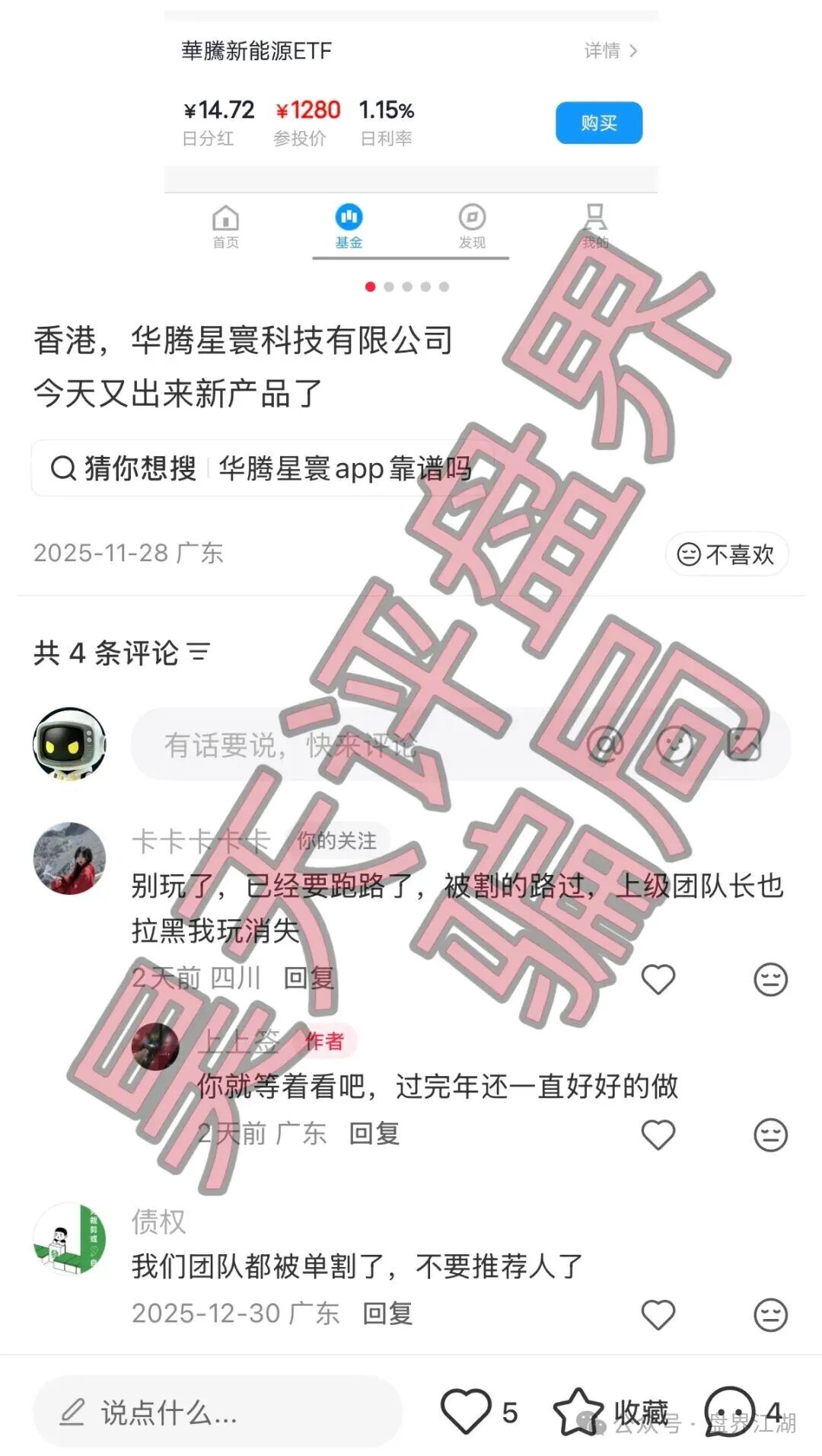
Task: Like this post with the heart
Action: tap(466, 1412)
